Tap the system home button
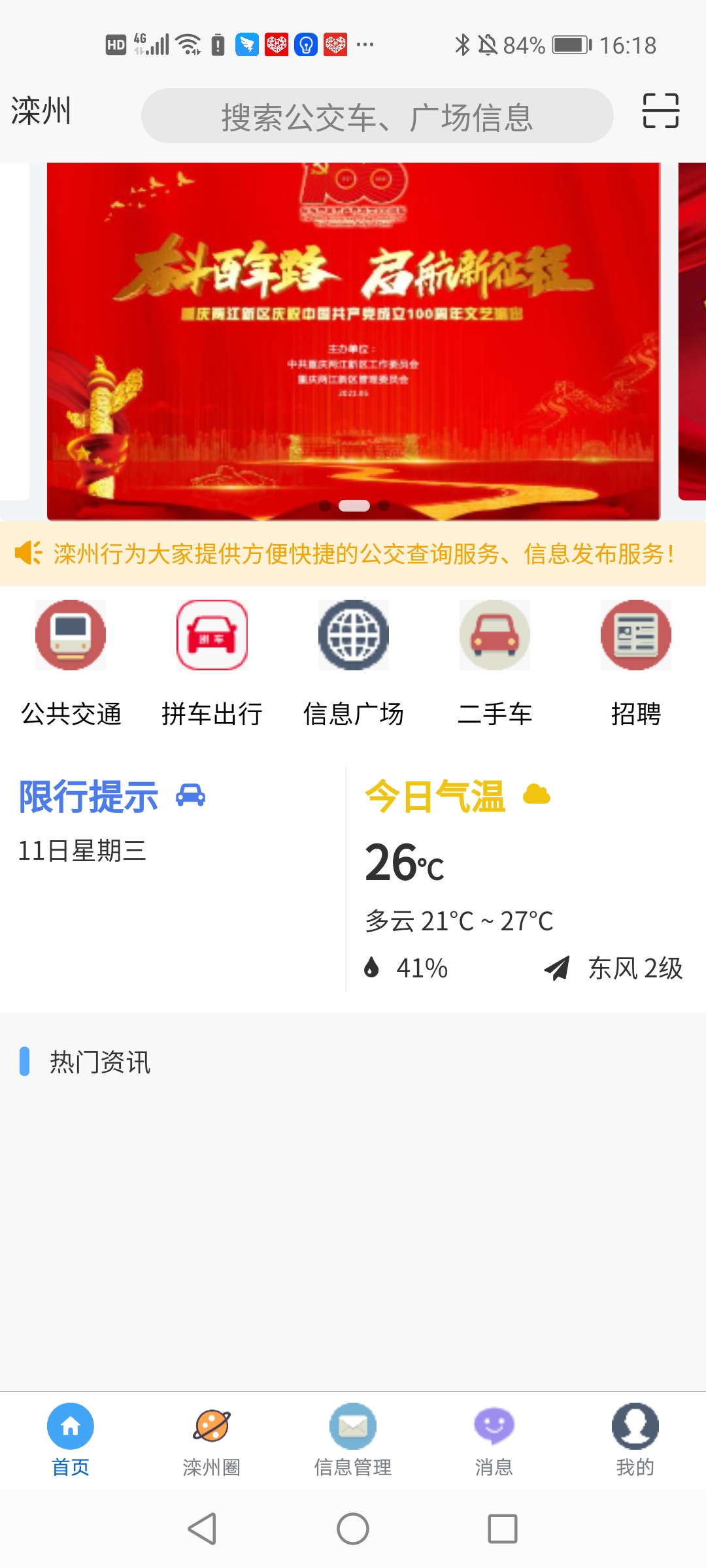Screen dimensions: 706x1568 click(x=353, y=1529)
